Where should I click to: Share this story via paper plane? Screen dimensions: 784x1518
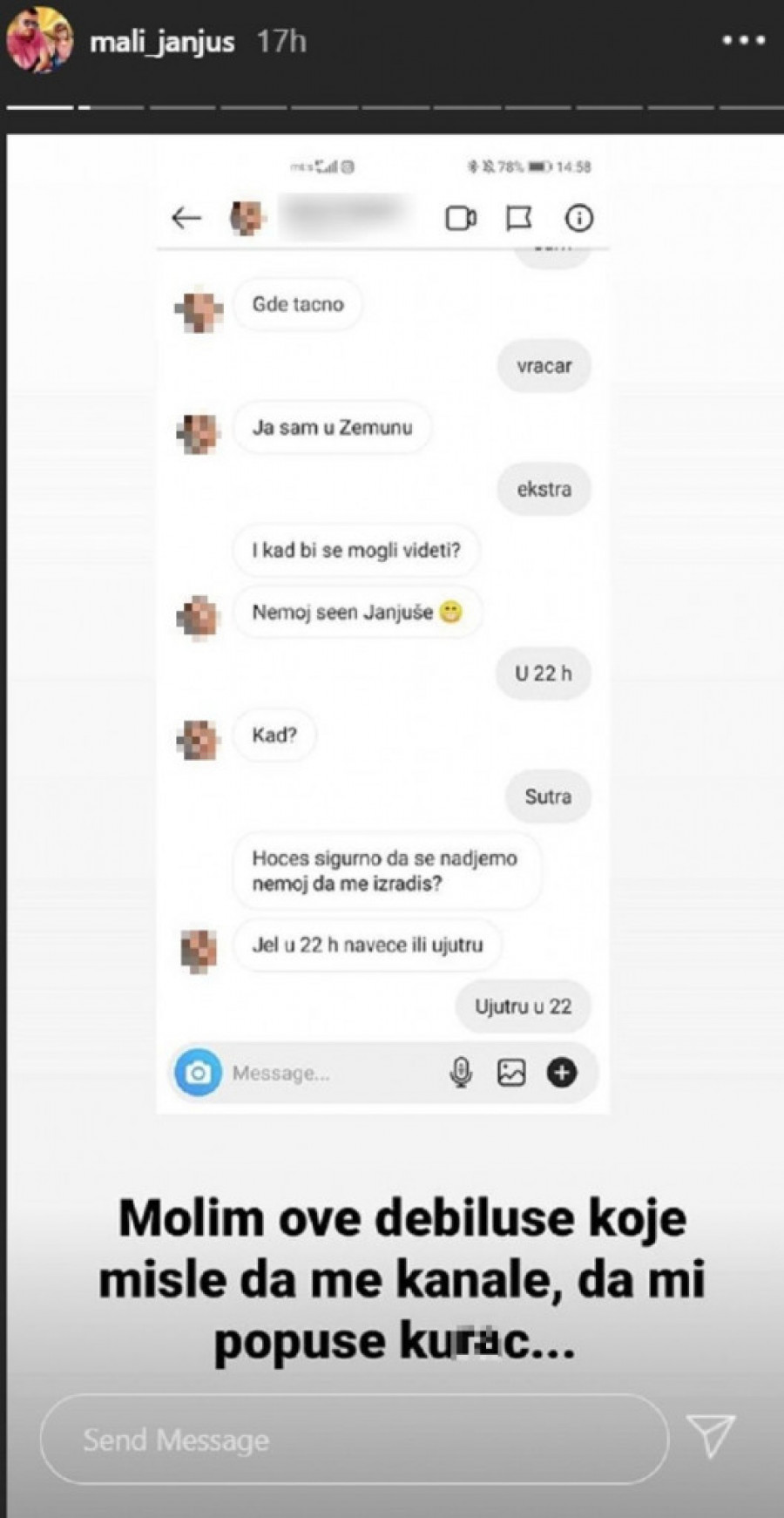(710, 1435)
